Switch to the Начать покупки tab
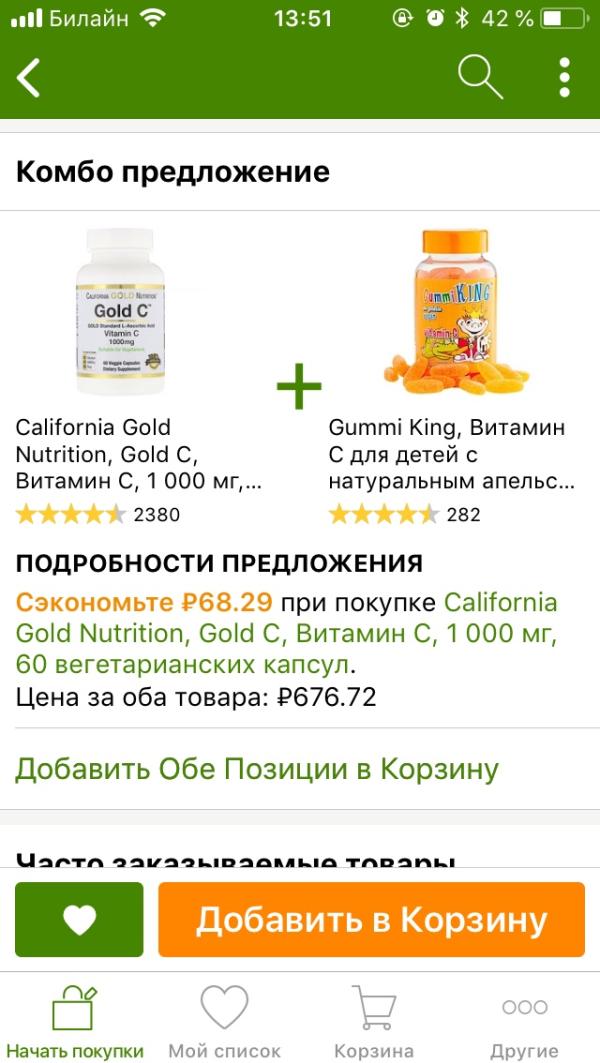The image size is (600, 1063). pos(75,1022)
